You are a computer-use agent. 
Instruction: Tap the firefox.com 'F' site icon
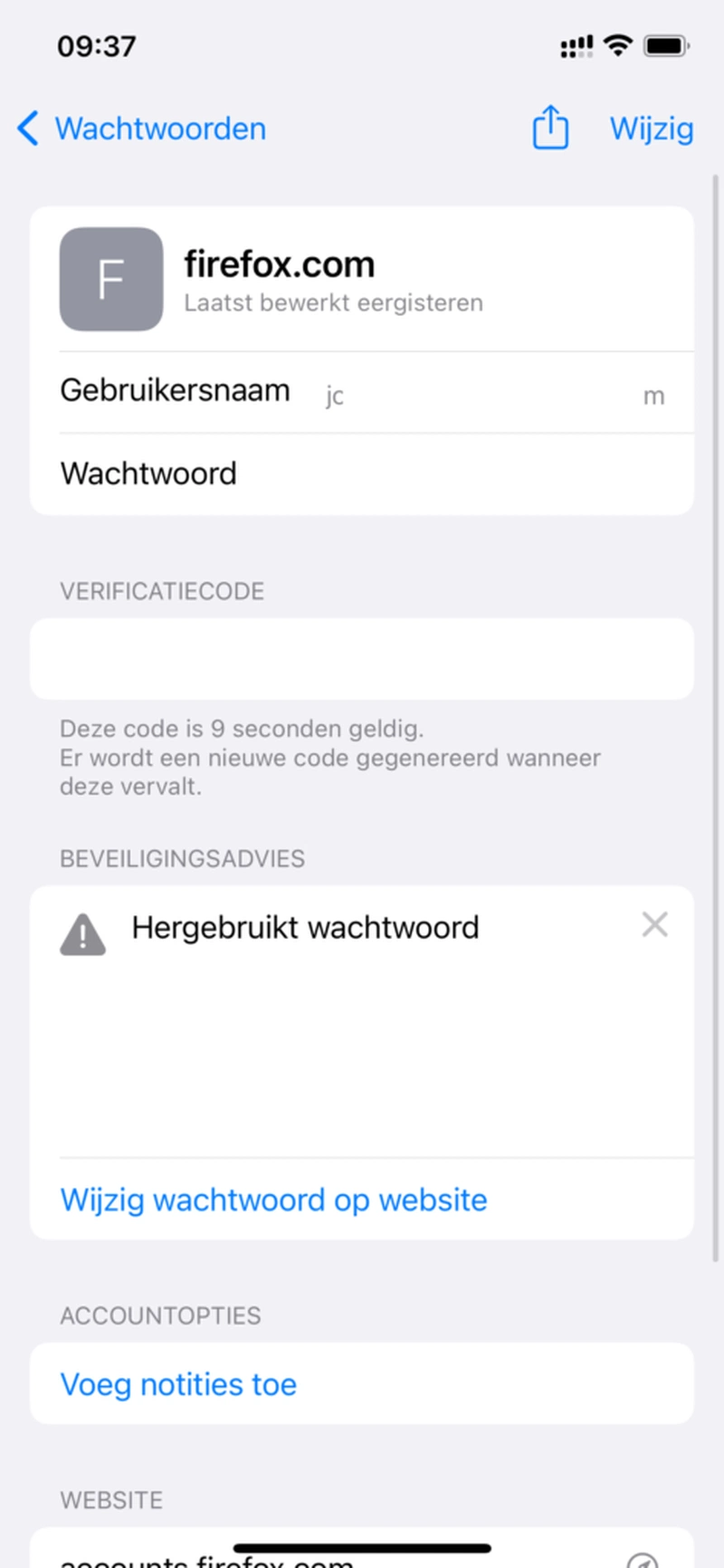[110, 279]
